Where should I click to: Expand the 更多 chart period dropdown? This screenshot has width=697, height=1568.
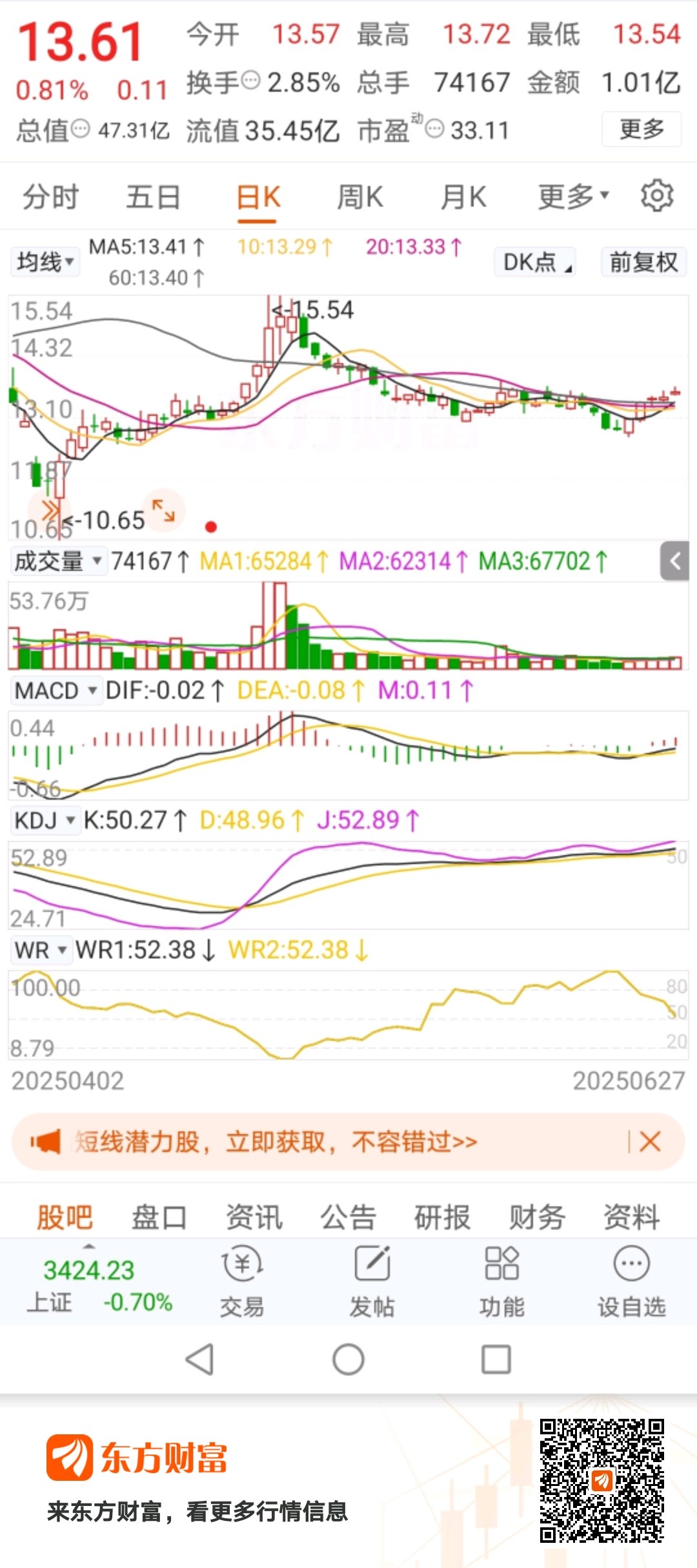click(x=573, y=197)
